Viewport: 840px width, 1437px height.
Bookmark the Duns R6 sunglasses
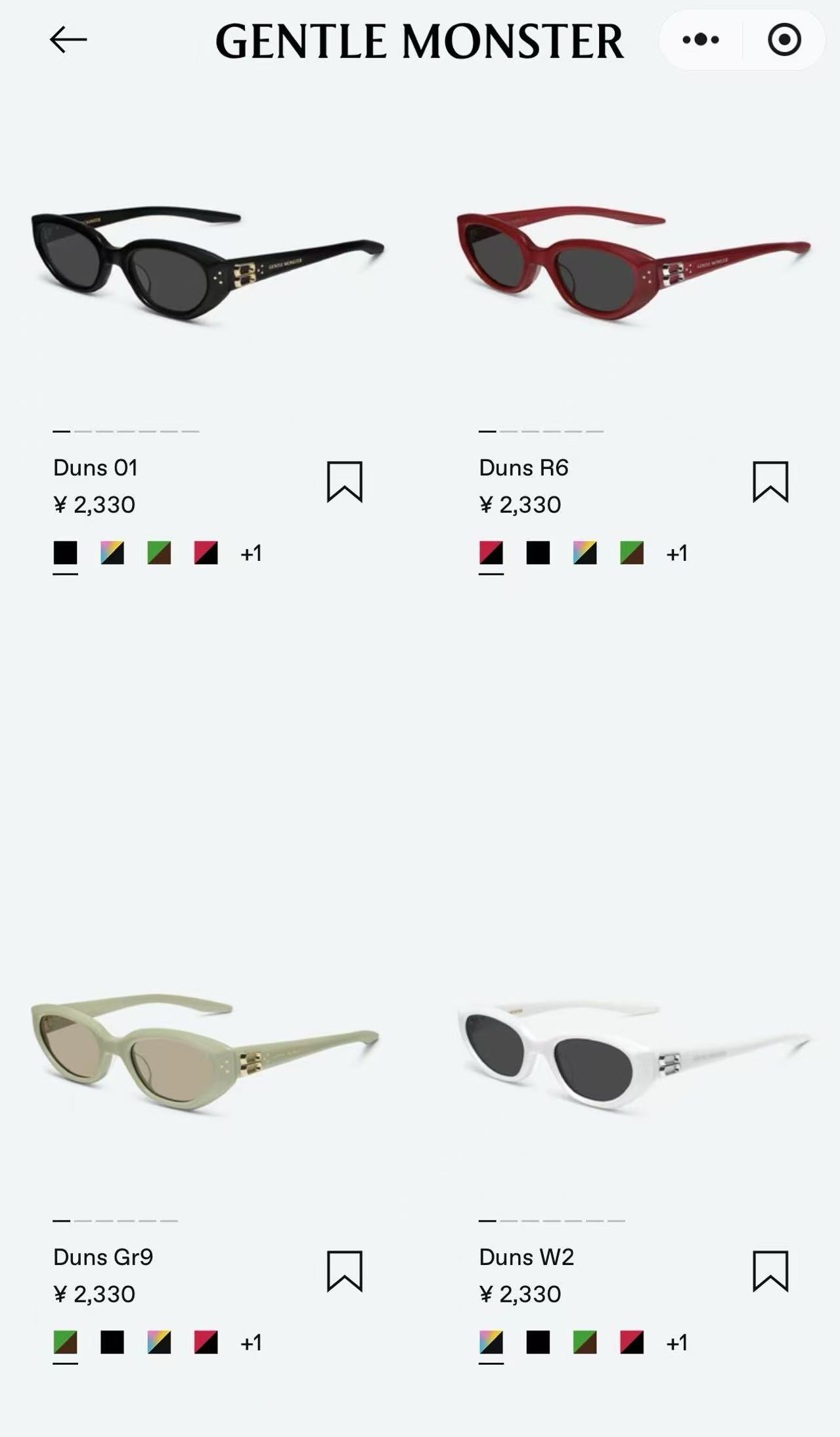coord(770,482)
